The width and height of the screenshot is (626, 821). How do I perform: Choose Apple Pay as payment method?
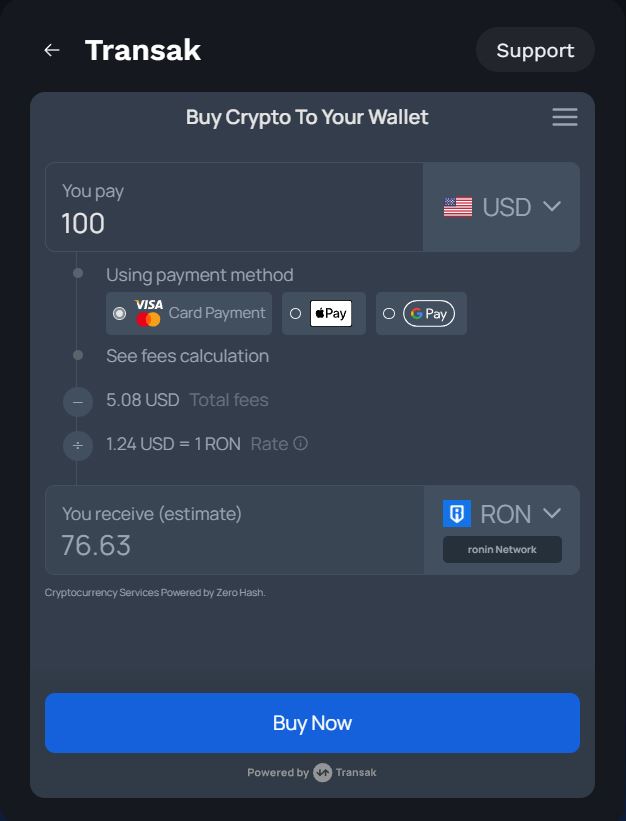[x=324, y=313]
